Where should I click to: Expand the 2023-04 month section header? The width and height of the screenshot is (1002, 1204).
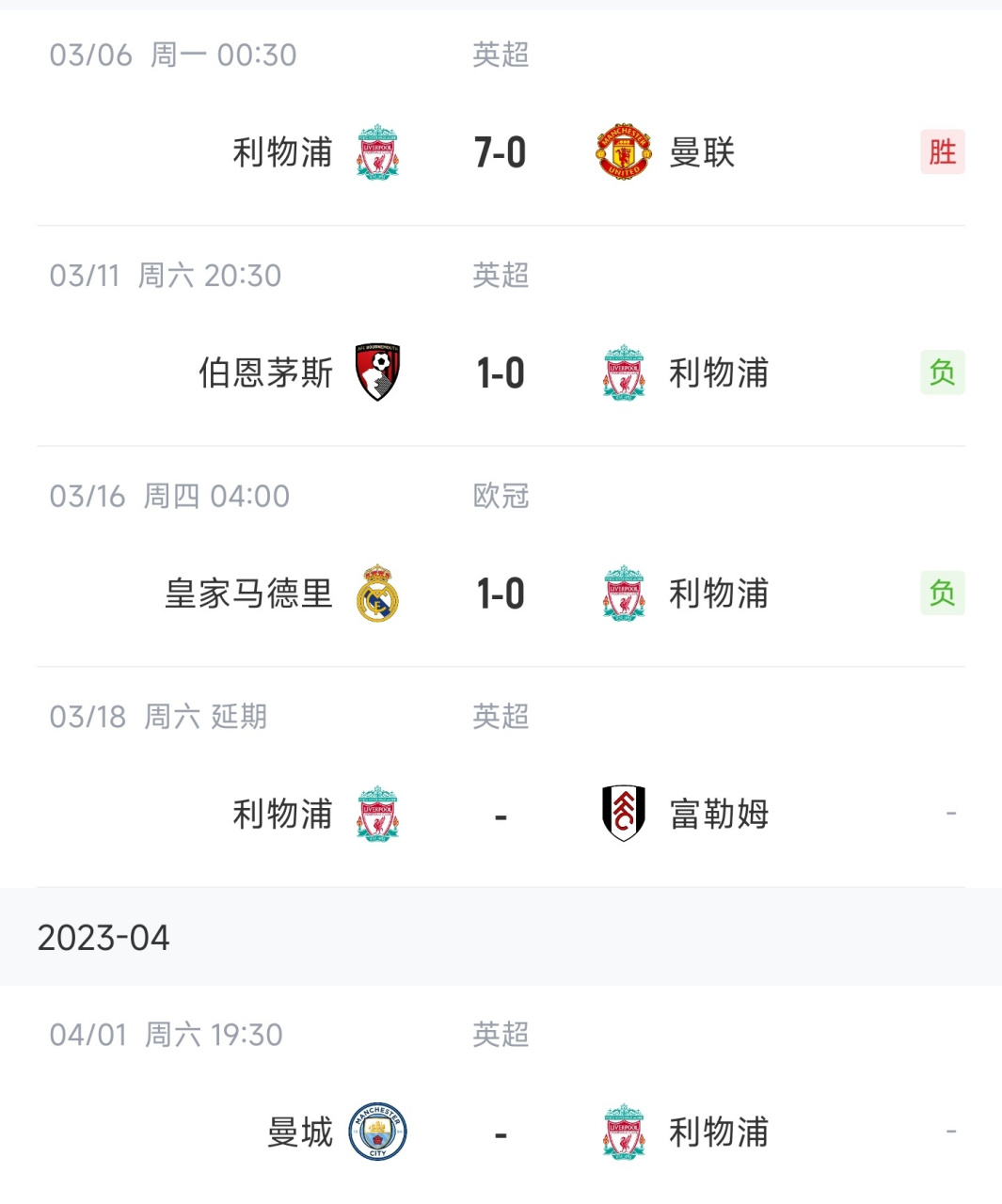tap(103, 937)
